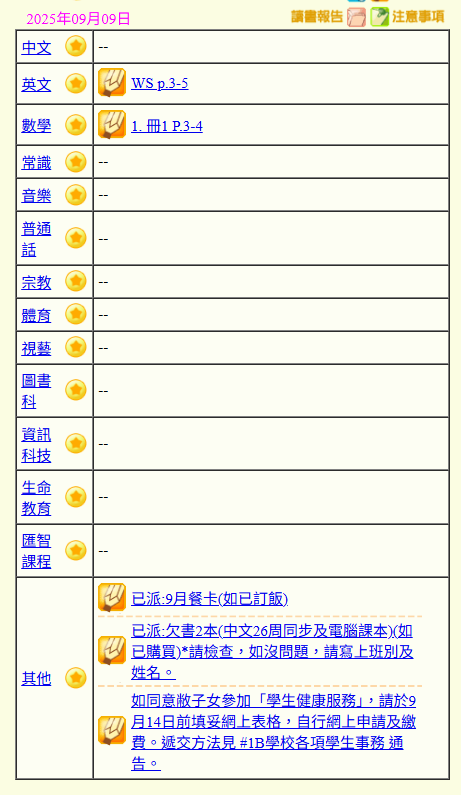Open the 常識 subject link
Image resolution: width=461 pixels, height=795 pixels.
click(36, 162)
